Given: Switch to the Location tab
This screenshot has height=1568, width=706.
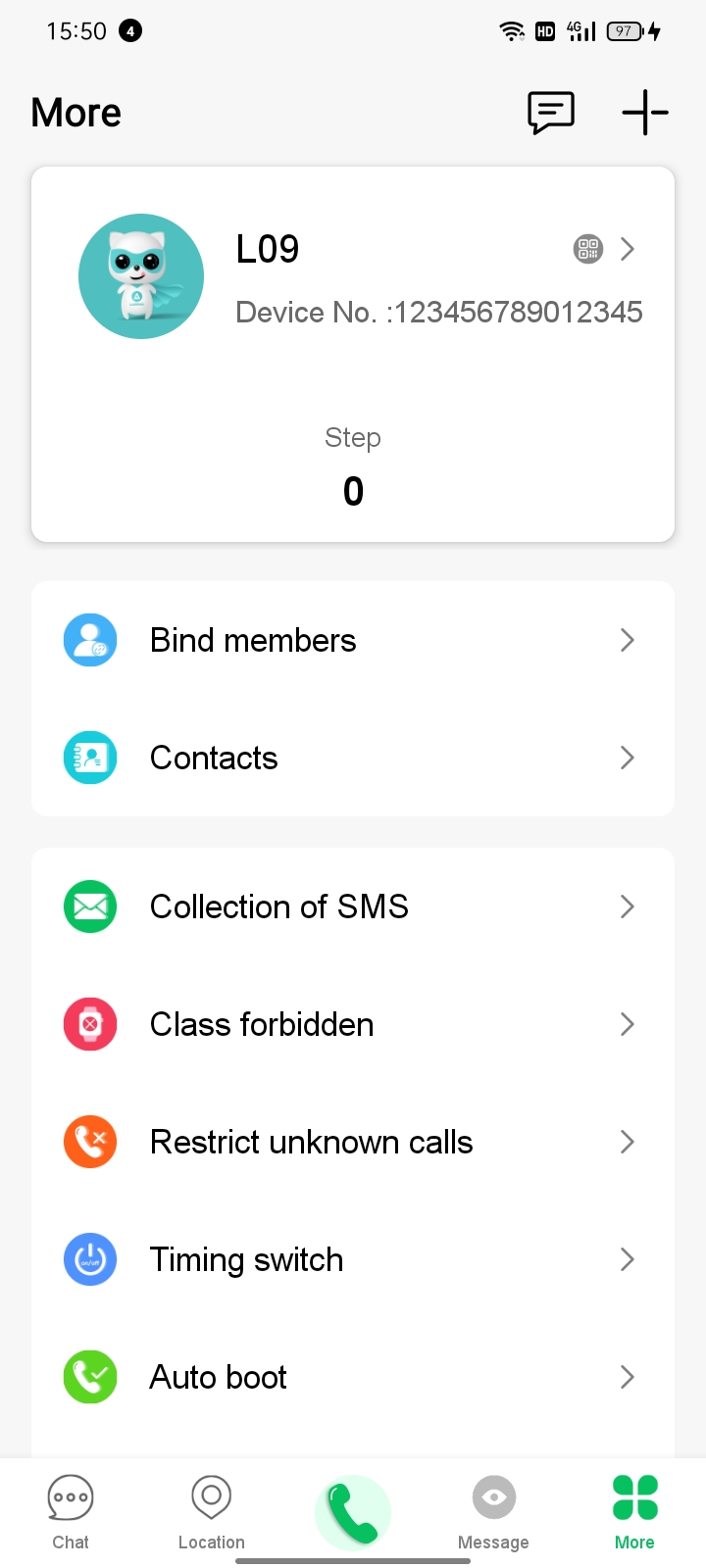Looking at the screenshot, I should [212, 1512].
